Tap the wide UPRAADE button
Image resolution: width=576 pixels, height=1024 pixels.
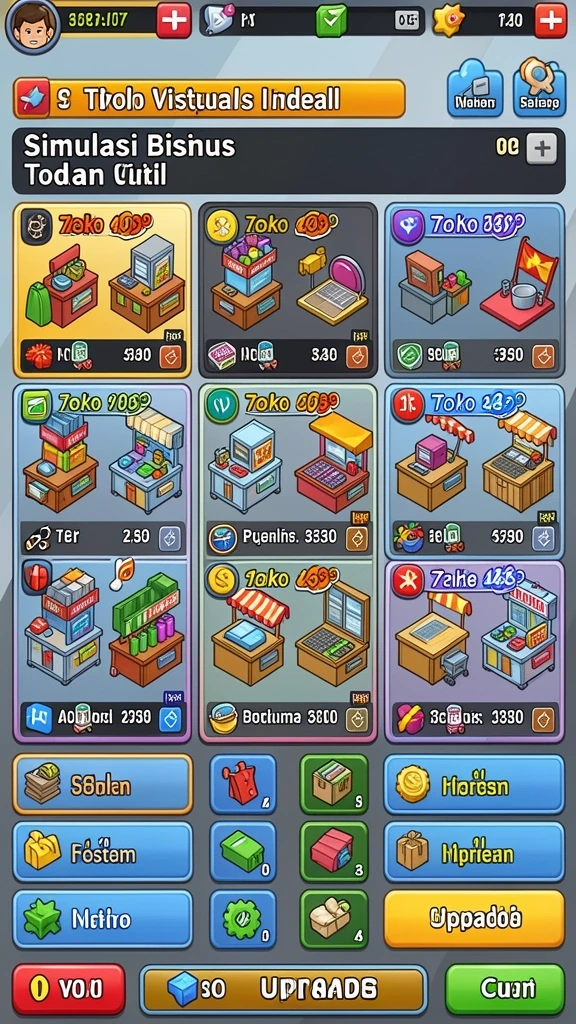click(283, 989)
